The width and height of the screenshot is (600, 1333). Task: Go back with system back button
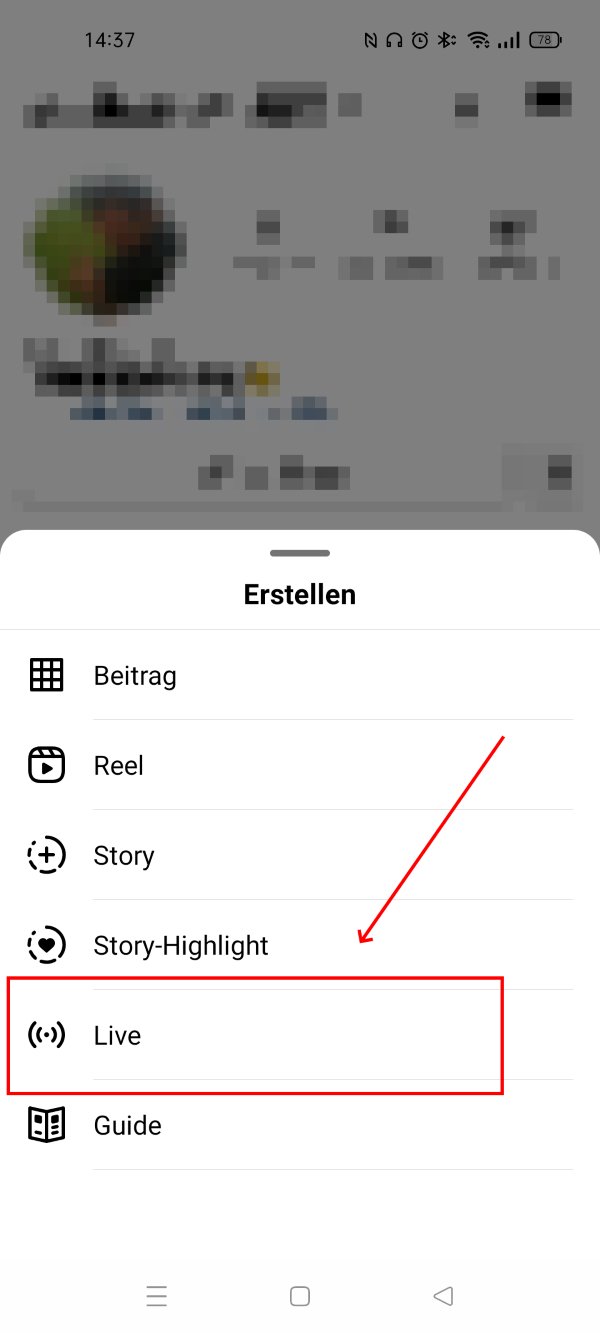[x=443, y=1296]
